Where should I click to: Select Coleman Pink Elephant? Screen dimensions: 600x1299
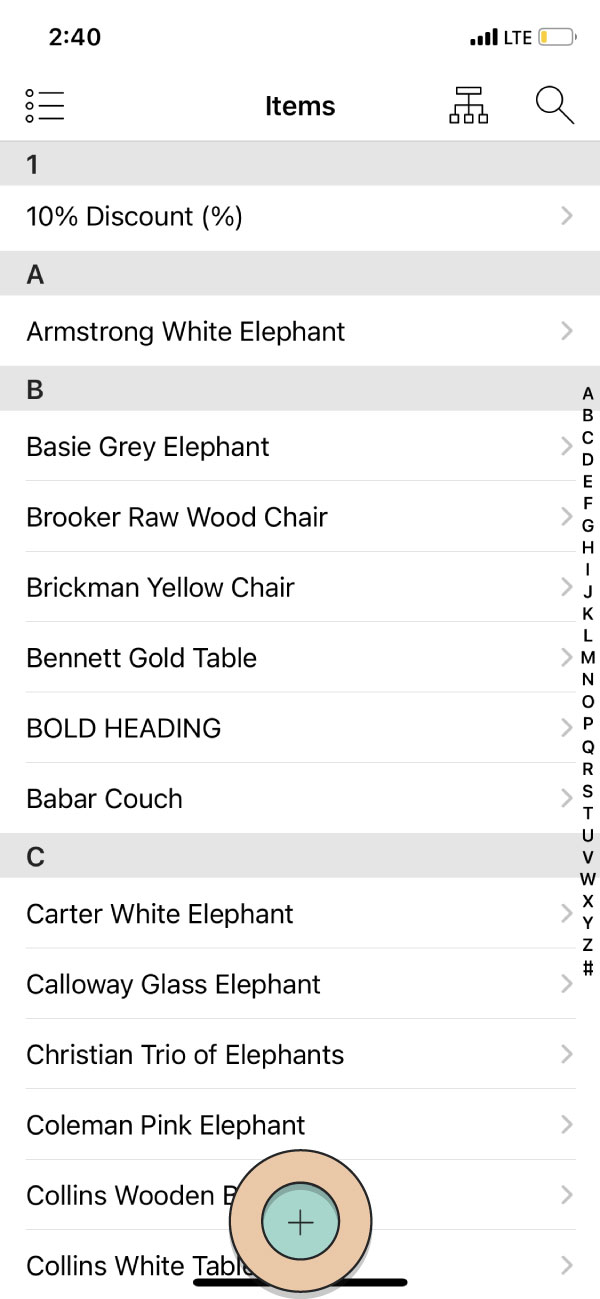300,1125
